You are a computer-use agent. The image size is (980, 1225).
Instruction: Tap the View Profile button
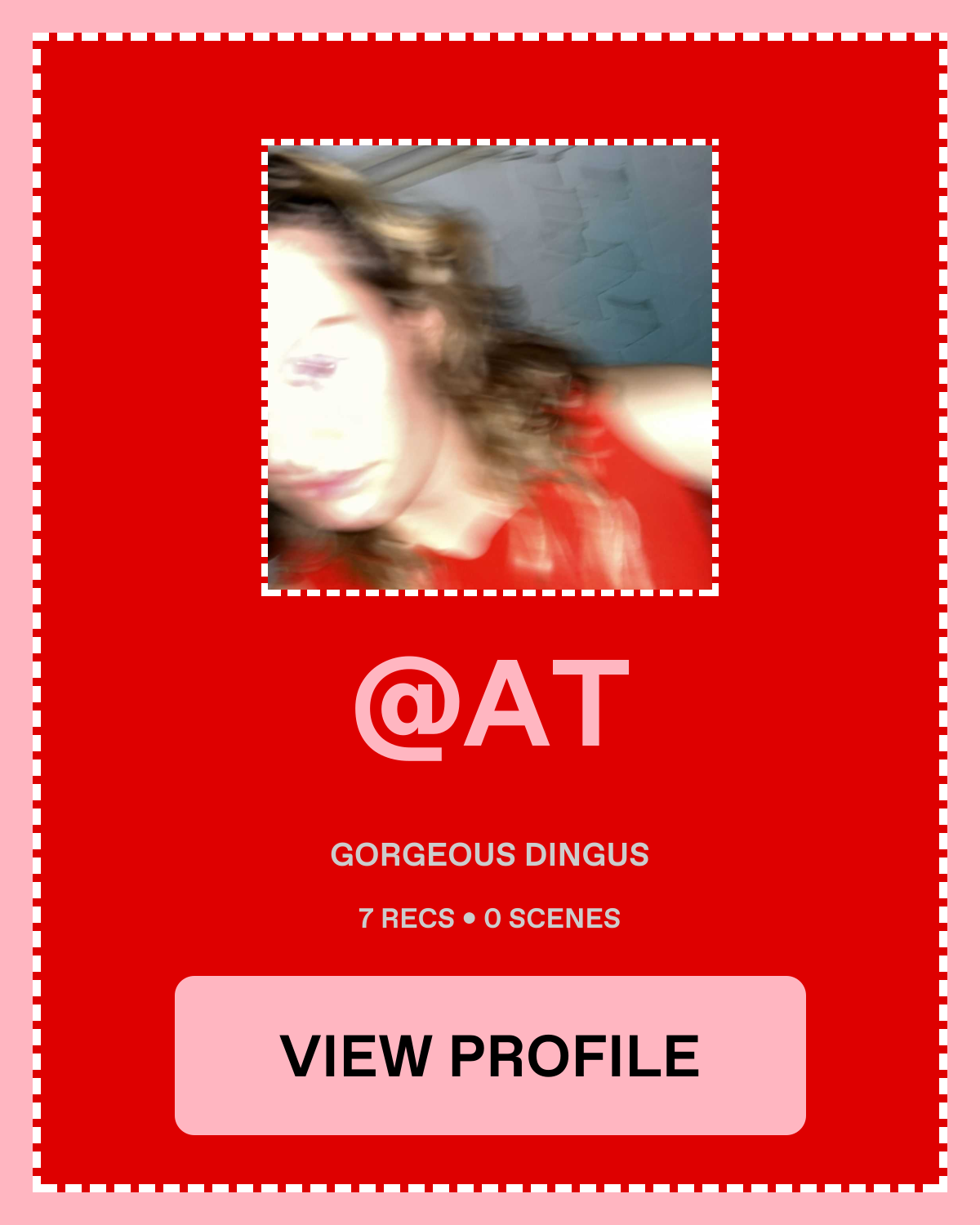click(x=490, y=1055)
